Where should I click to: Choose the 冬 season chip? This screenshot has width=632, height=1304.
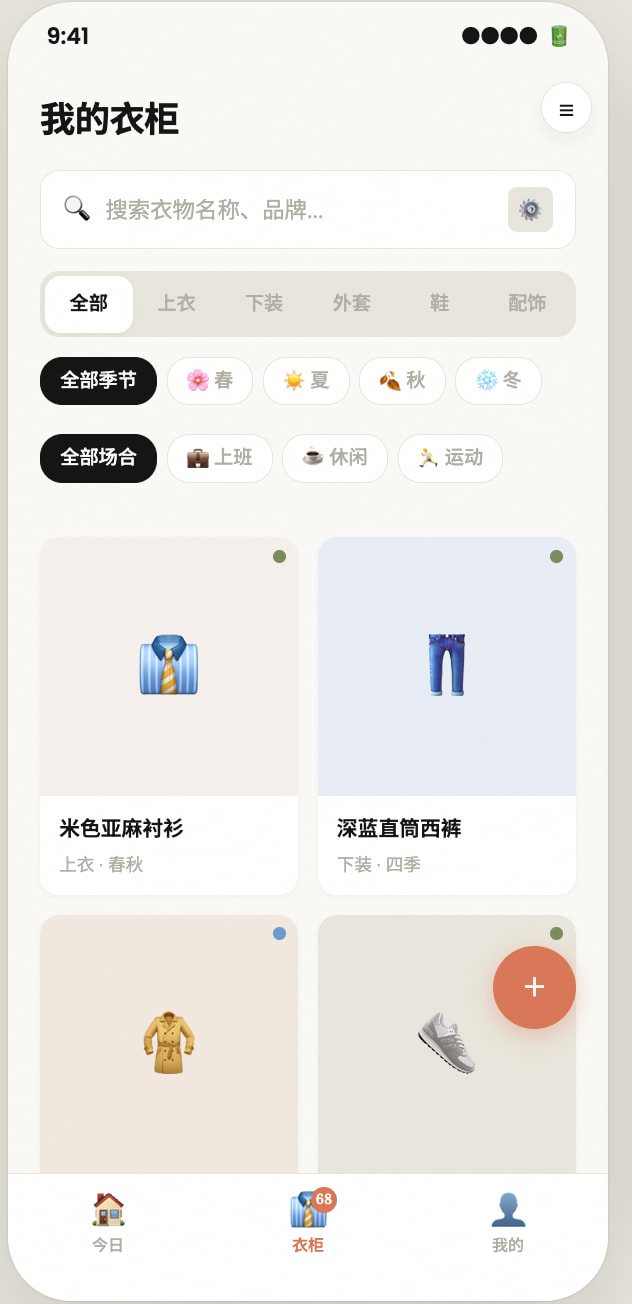tap(498, 381)
